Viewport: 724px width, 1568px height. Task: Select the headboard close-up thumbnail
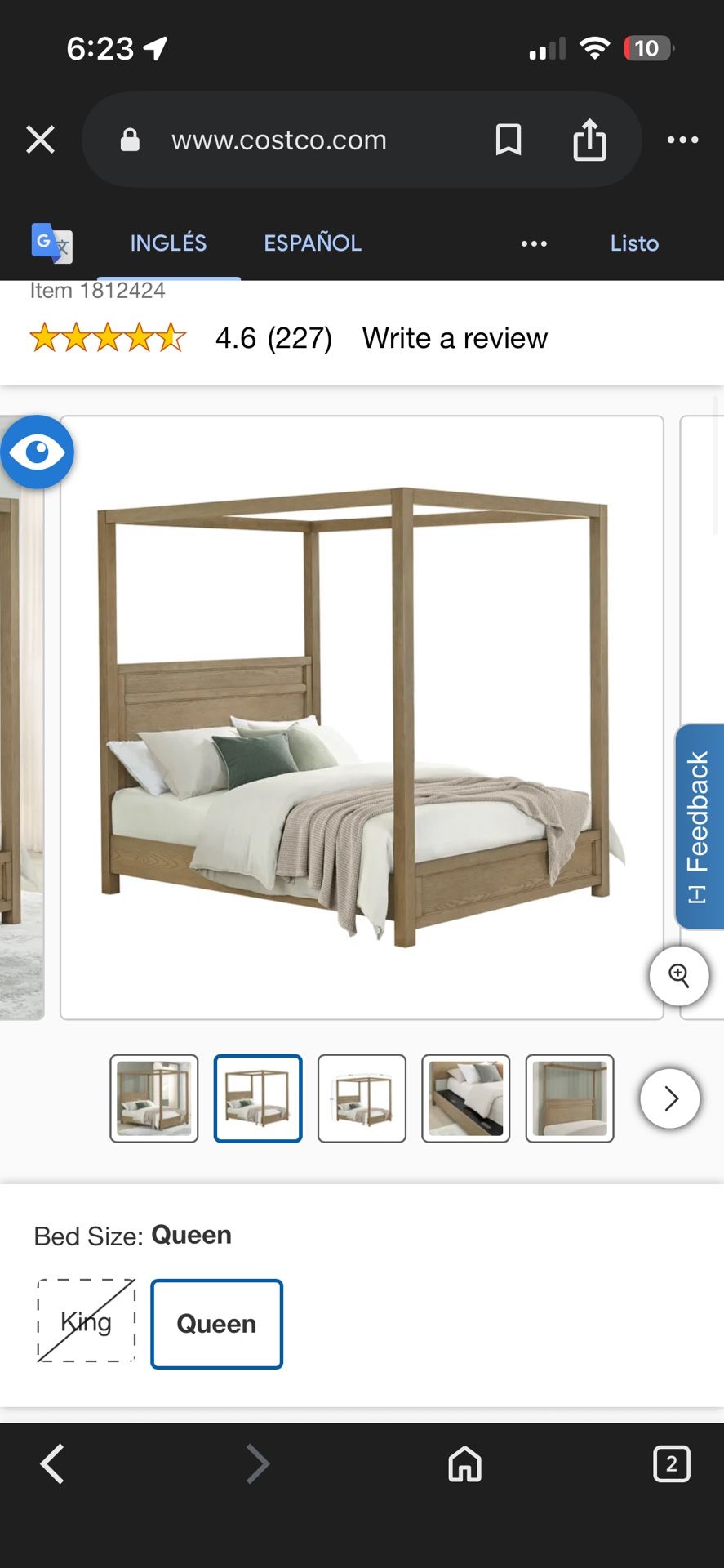(x=570, y=1098)
